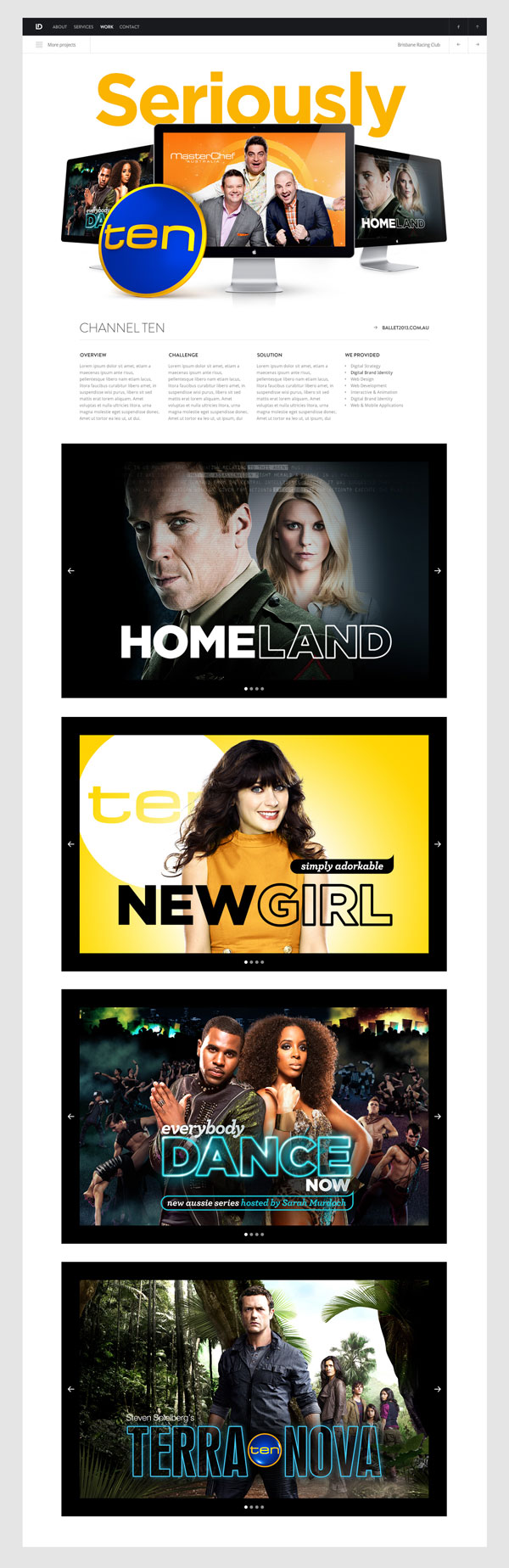Go to the Services page

83,27
